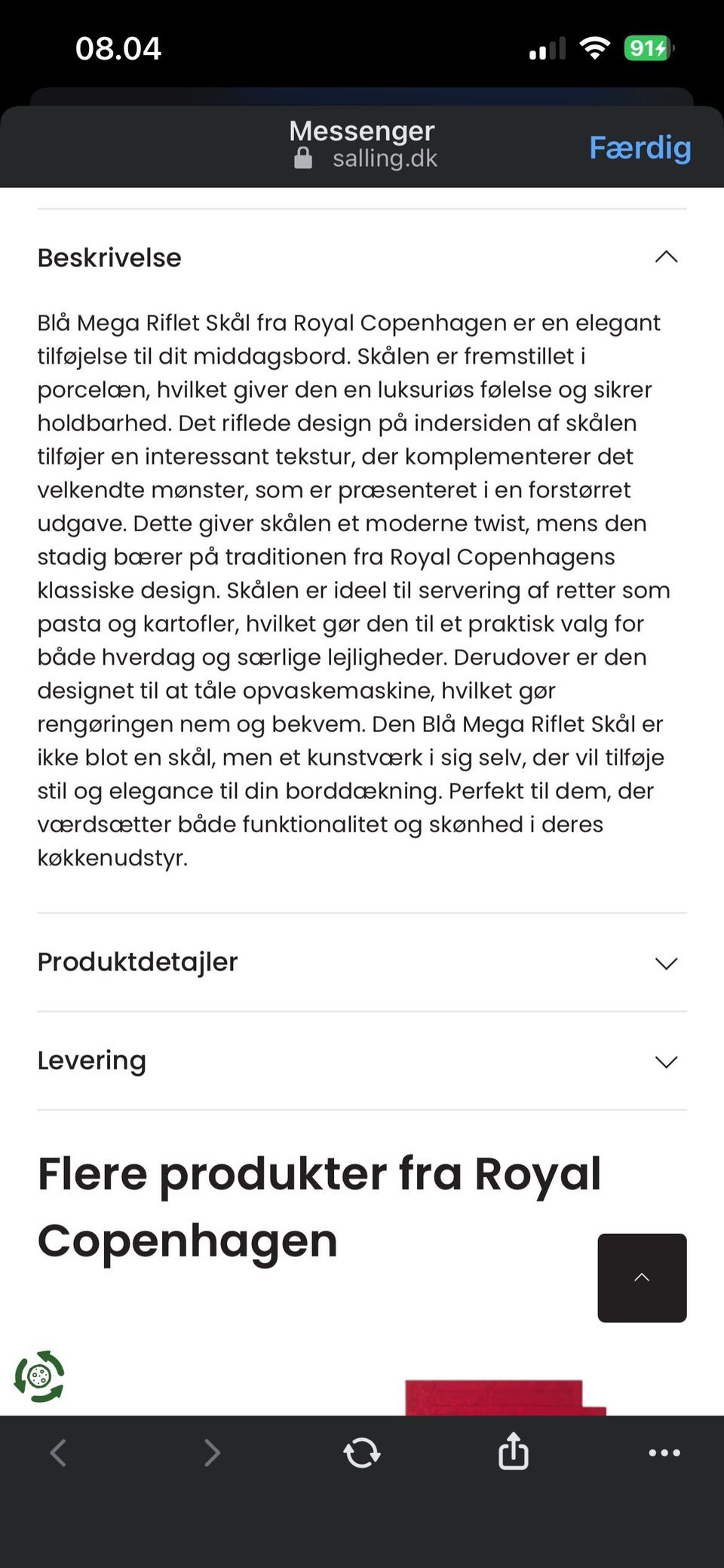Navigate back using the left arrow
Screen dimensions: 724x1568
tap(59, 1453)
